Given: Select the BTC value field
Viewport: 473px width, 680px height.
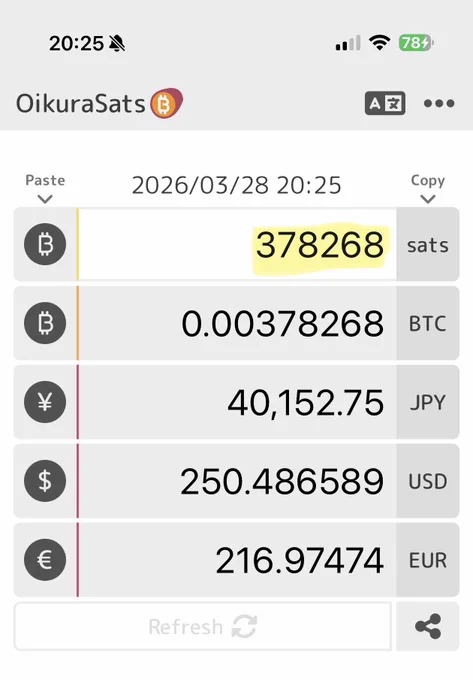Looking at the screenshot, I should point(237,323).
